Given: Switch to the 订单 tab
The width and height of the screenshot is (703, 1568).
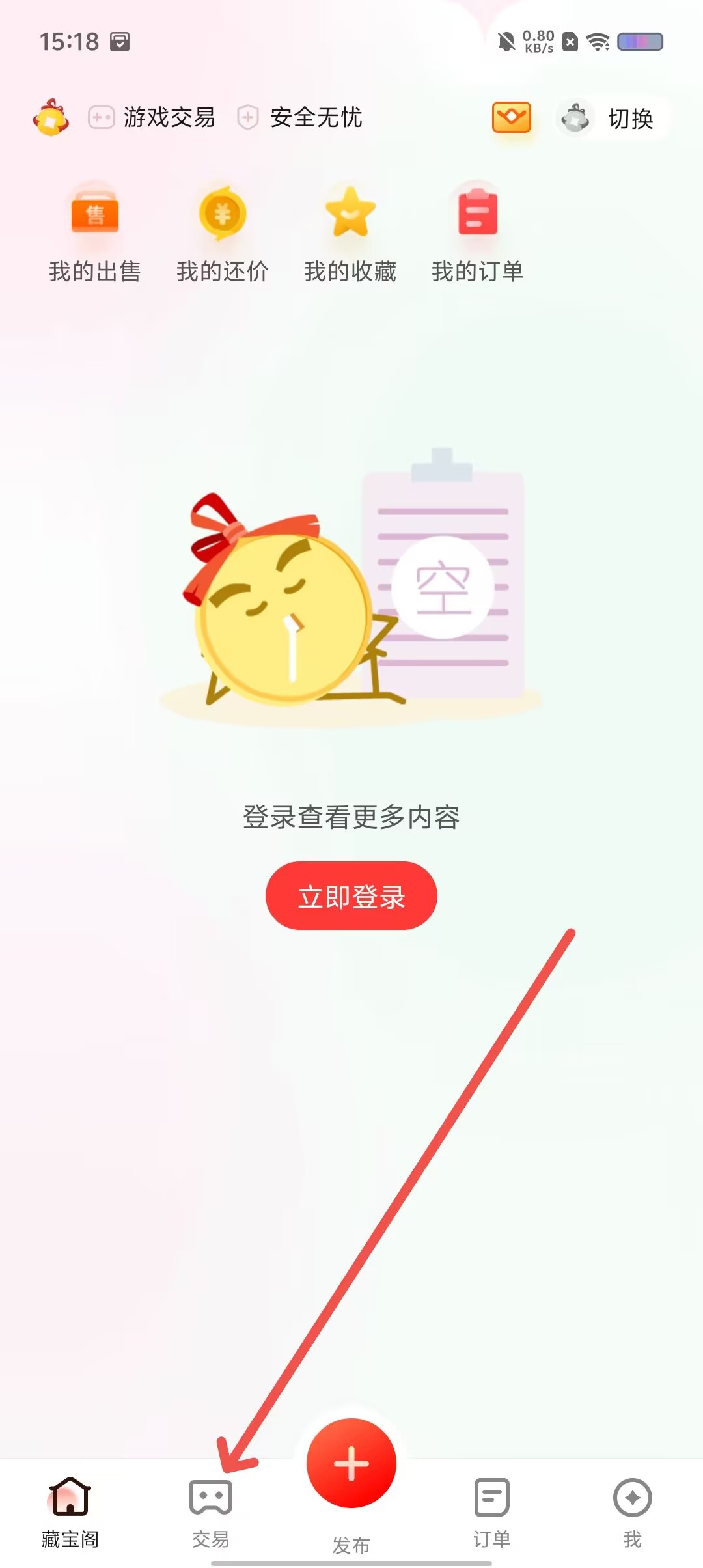Looking at the screenshot, I should point(492,1512).
